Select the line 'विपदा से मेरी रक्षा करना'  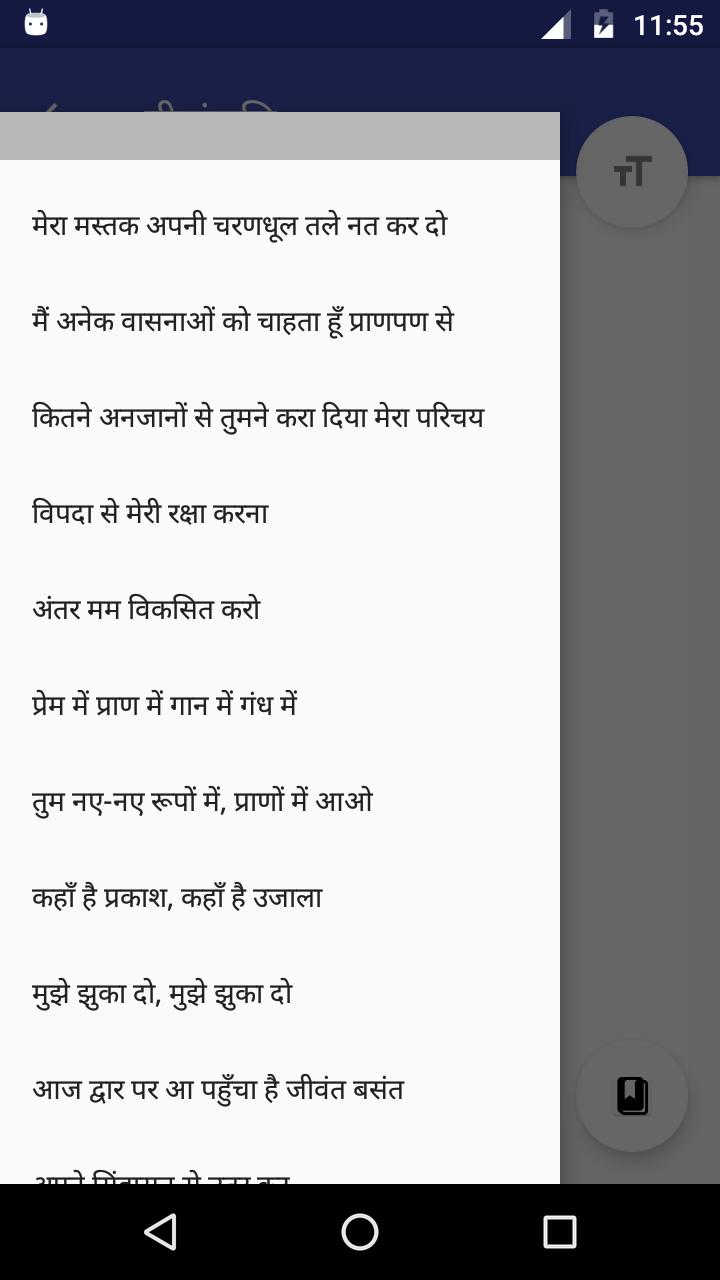(x=148, y=512)
